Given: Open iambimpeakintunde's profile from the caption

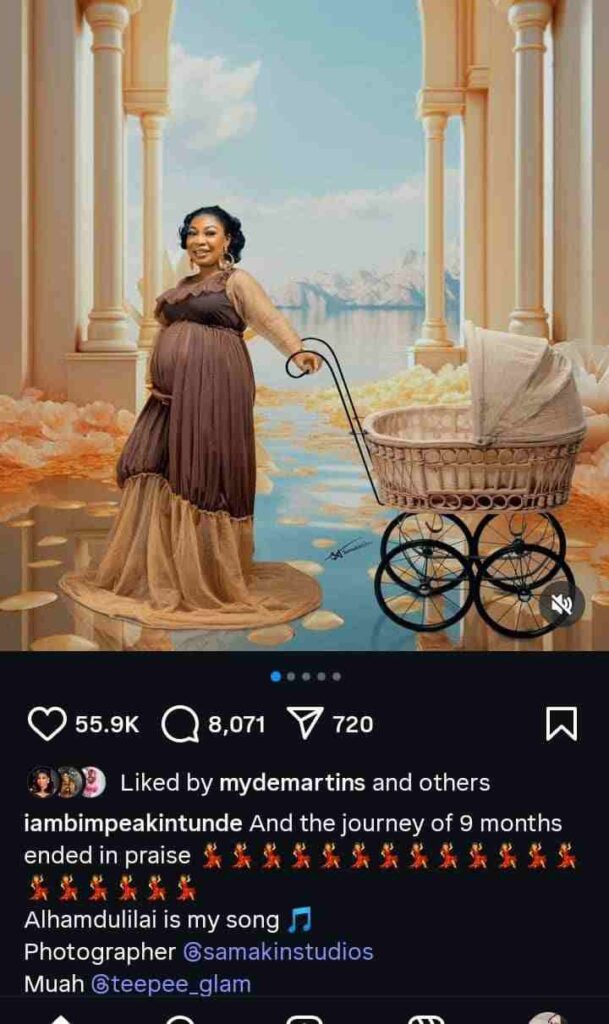Looking at the screenshot, I should (132, 824).
